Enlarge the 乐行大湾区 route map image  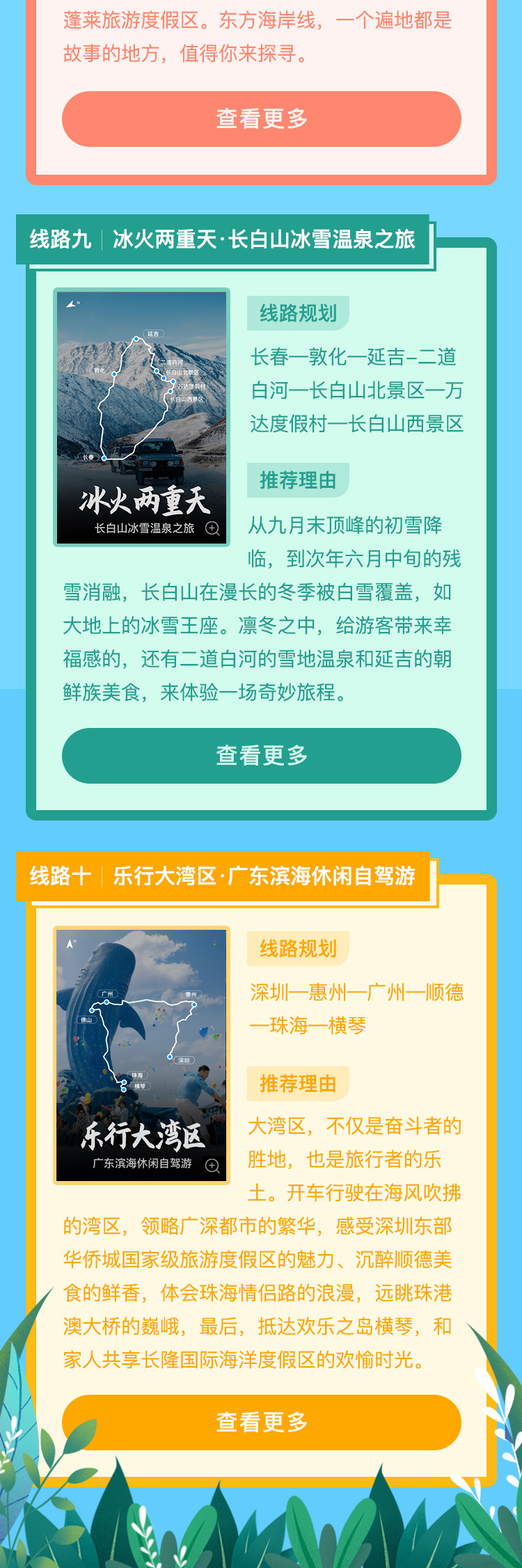pyautogui.click(x=212, y=1165)
